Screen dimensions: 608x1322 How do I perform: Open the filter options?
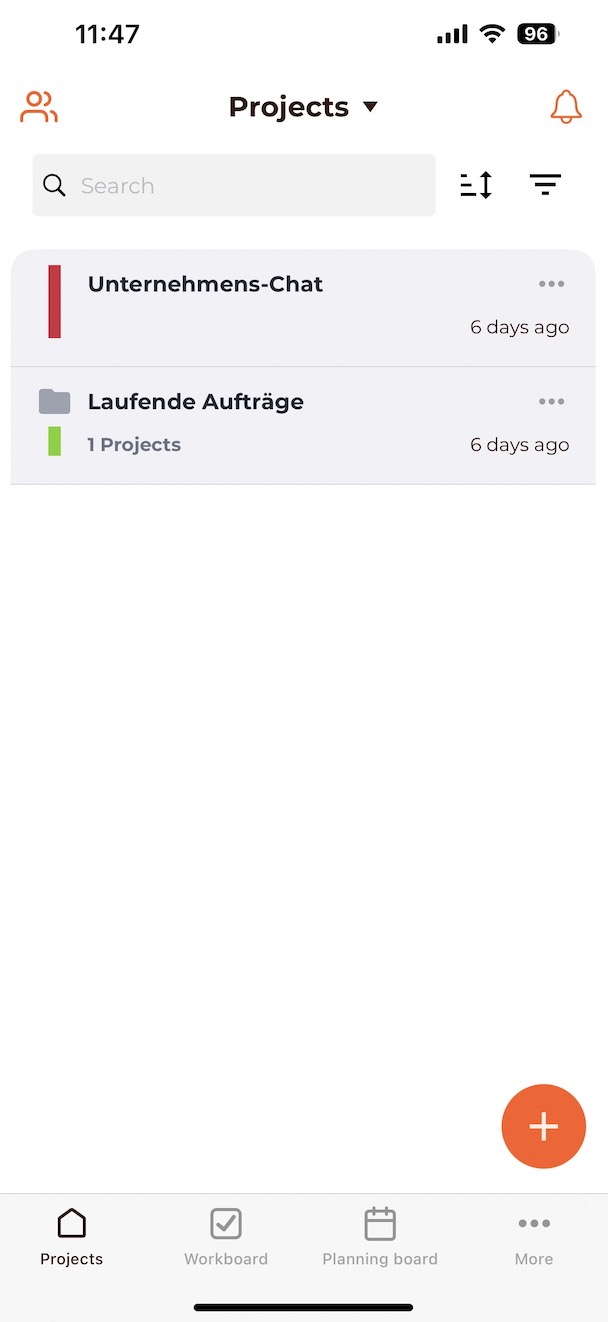(545, 185)
